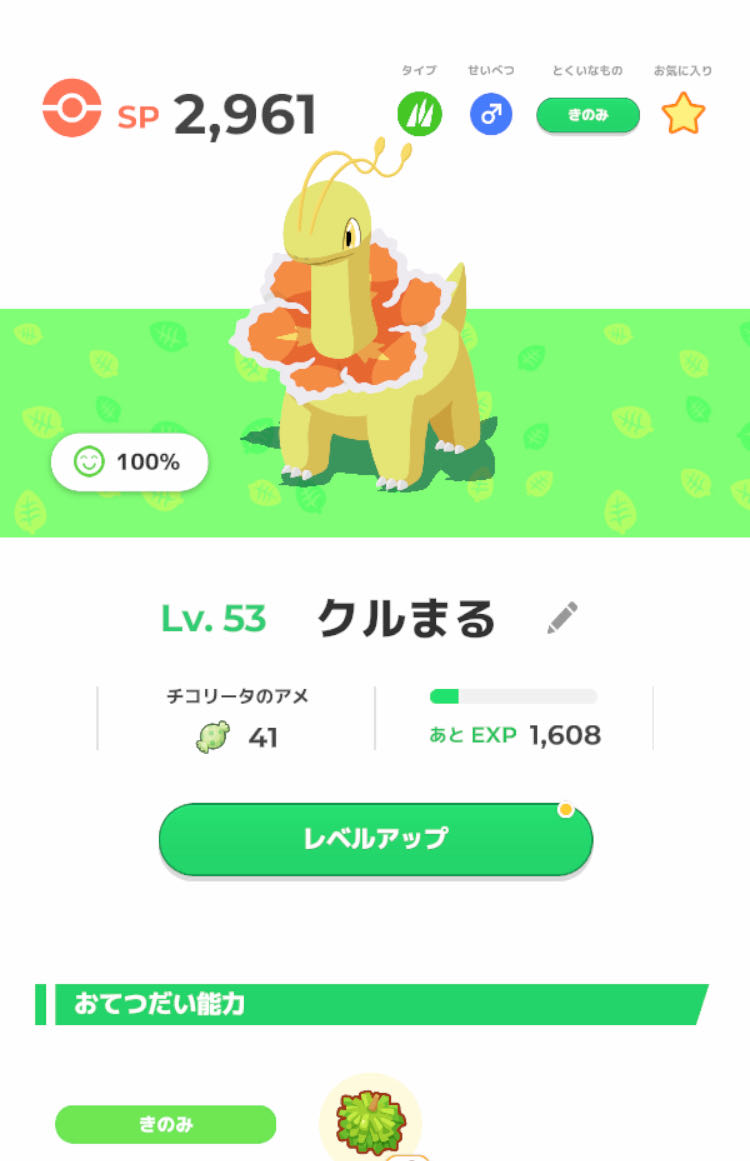
Task: Edit the nickname クルまる with the pencil
Action: (562, 618)
